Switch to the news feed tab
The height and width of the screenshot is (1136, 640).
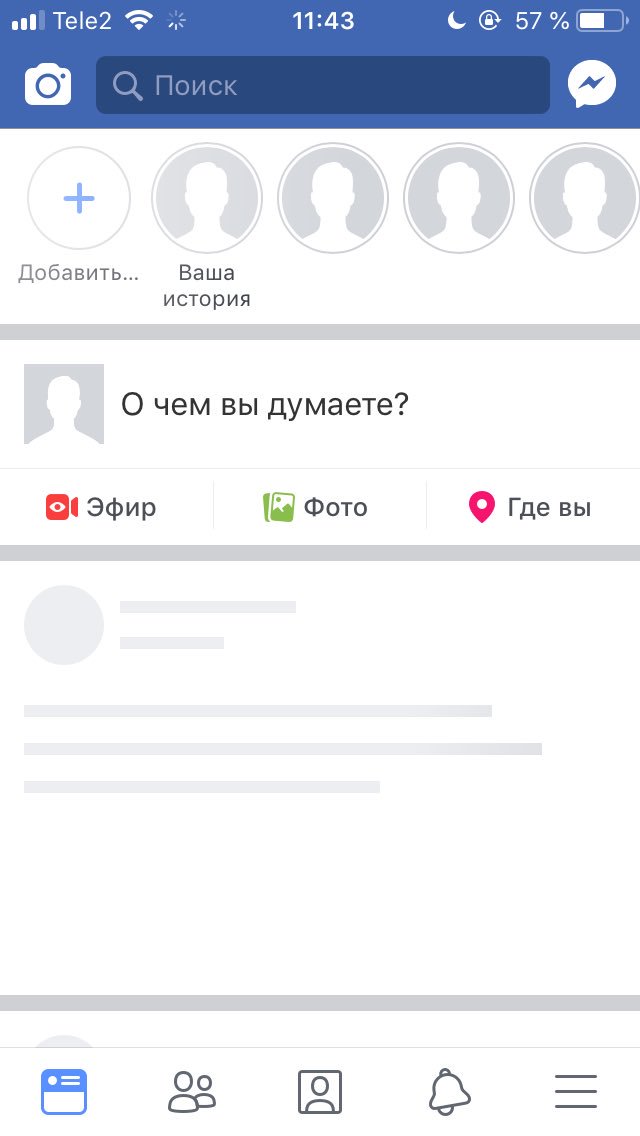click(64, 1092)
